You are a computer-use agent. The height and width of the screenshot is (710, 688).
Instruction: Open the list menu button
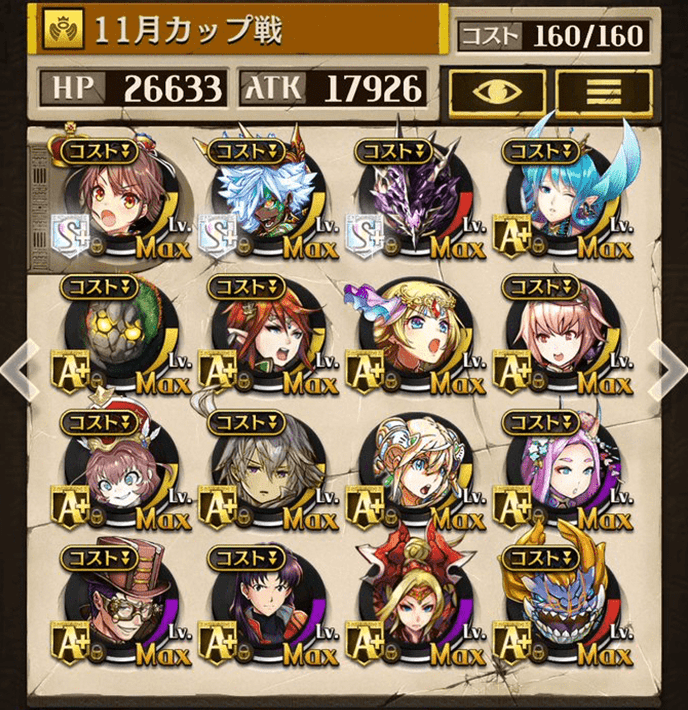604,93
